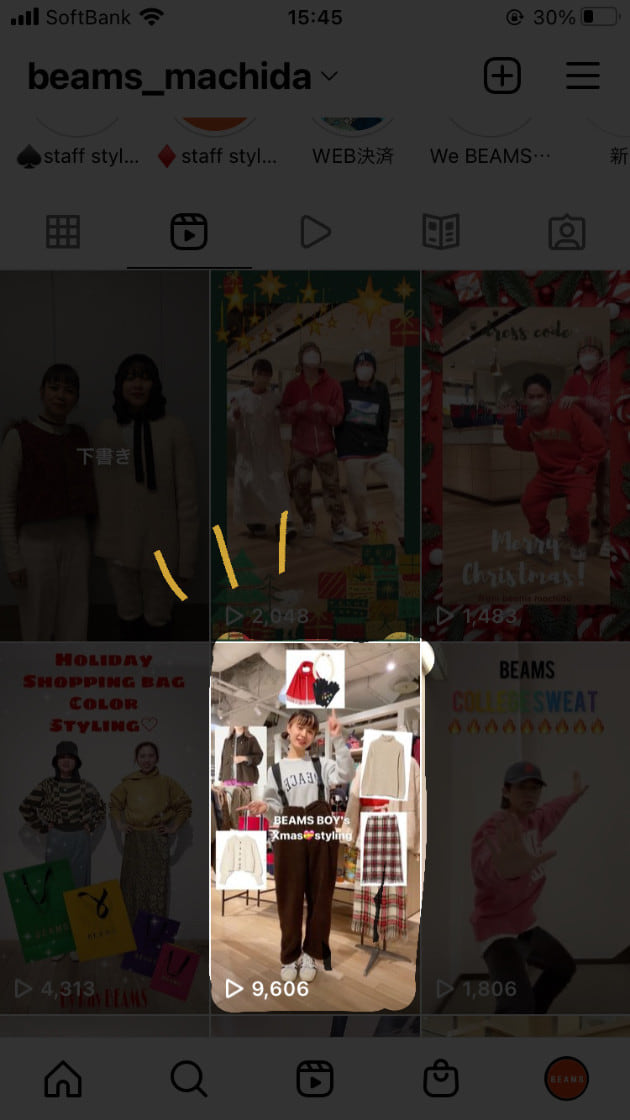Screen dimensions: 630x1120
Task: Switch to the posts grid tab
Action: (x=63, y=232)
